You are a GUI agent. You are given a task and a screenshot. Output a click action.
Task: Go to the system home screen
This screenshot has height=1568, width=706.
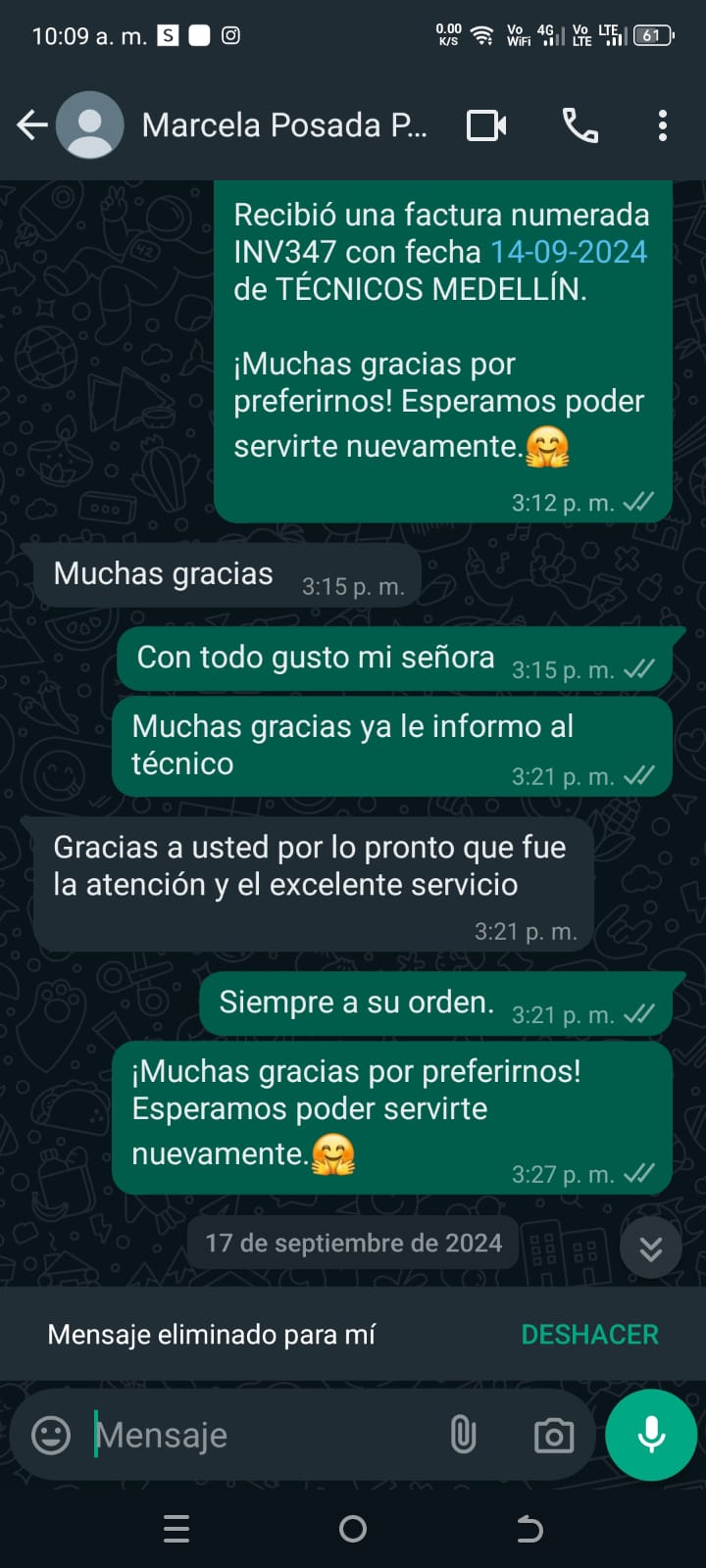click(x=353, y=1529)
